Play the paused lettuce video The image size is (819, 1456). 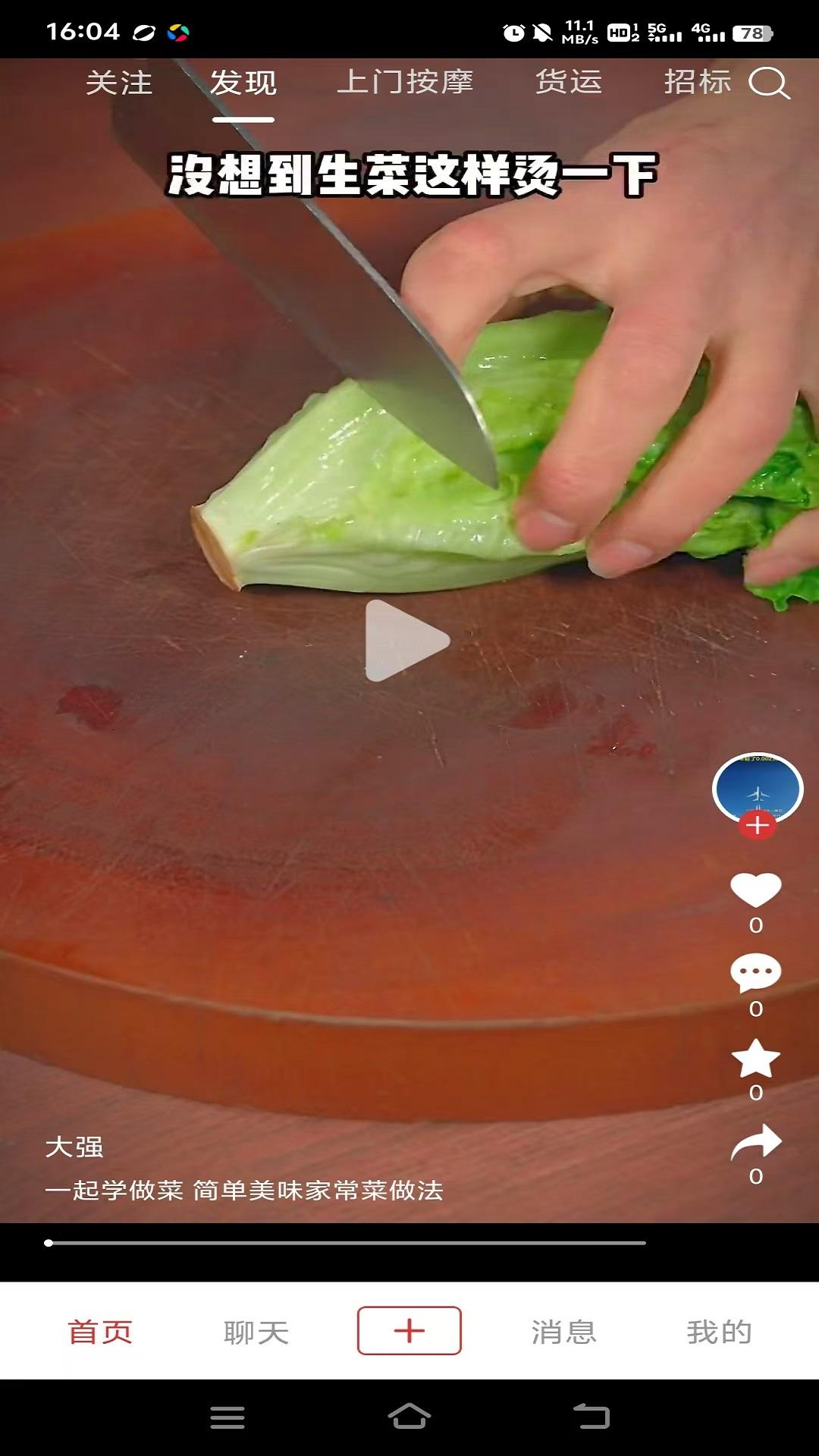[407, 641]
